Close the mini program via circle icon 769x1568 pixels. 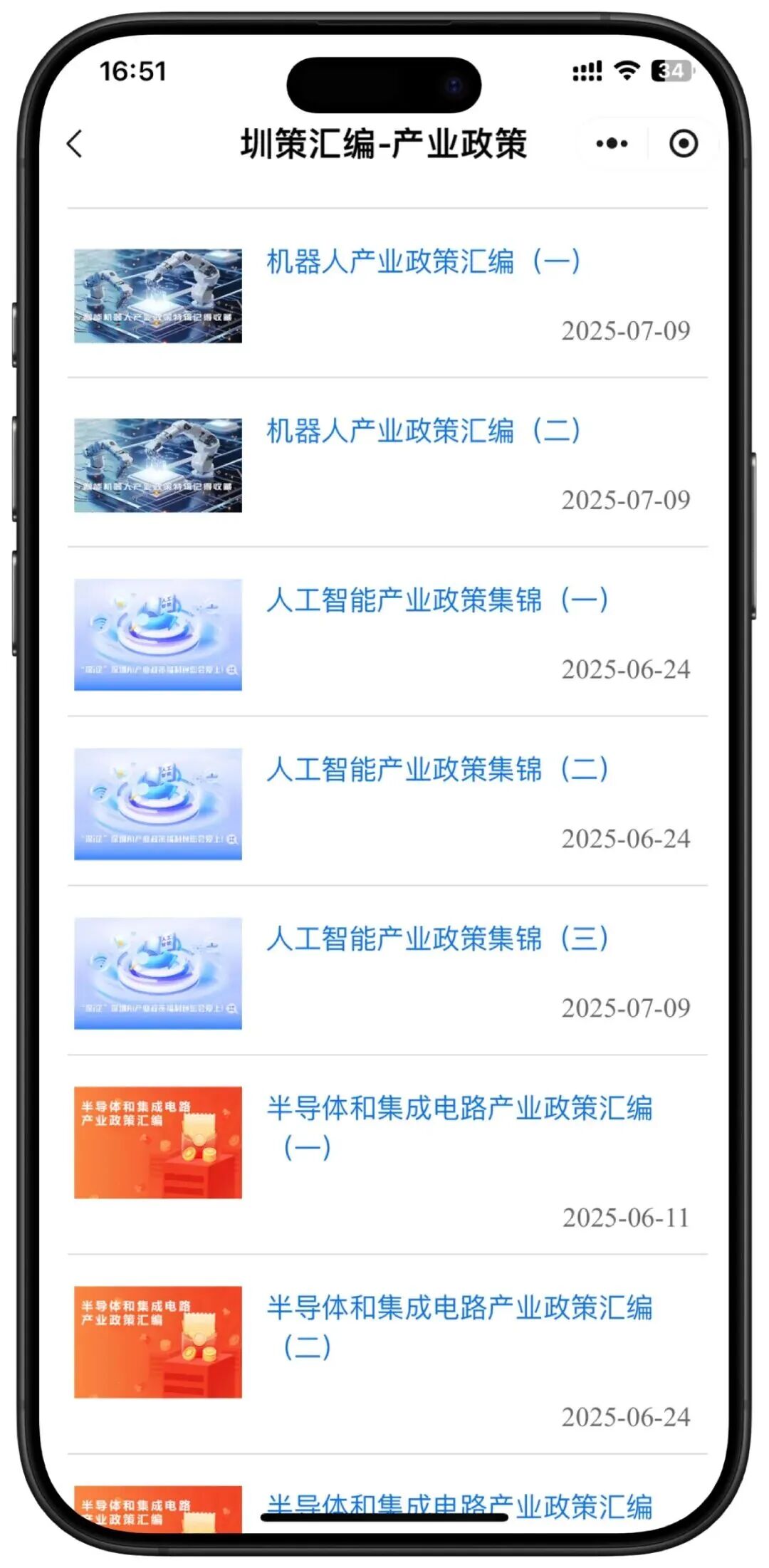[684, 144]
